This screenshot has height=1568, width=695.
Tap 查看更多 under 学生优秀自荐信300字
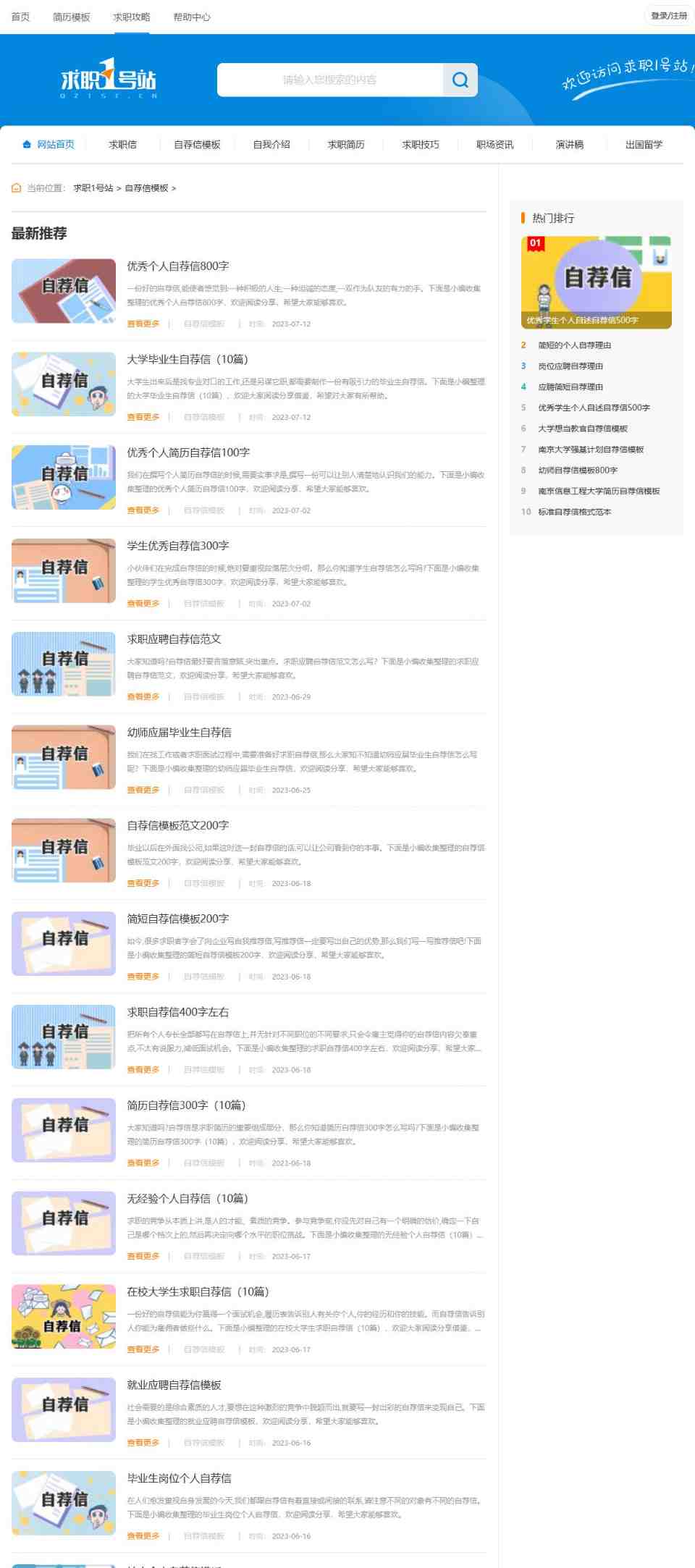pyautogui.click(x=143, y=604)
